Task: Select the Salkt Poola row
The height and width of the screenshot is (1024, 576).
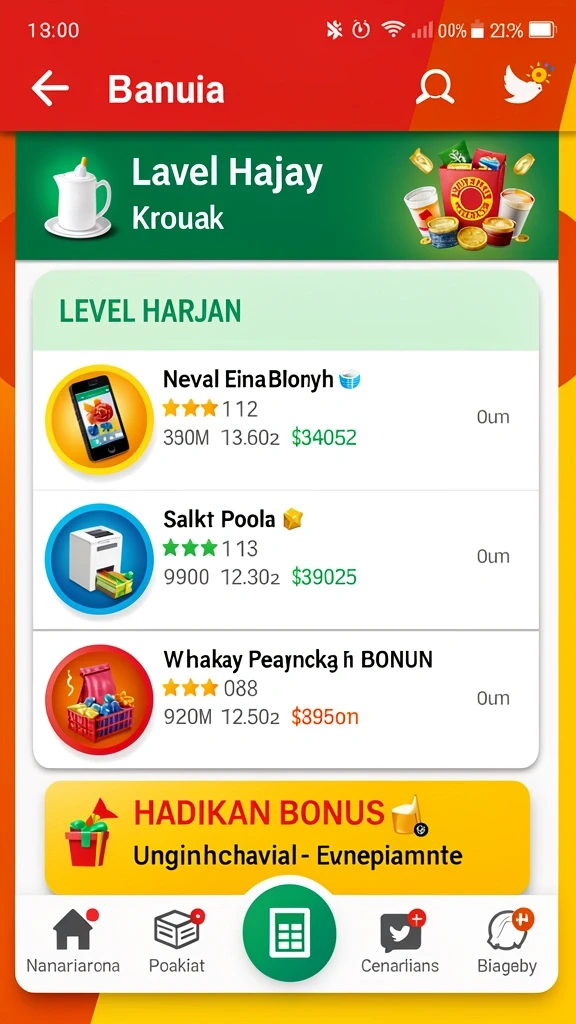Action: [286, 560]
